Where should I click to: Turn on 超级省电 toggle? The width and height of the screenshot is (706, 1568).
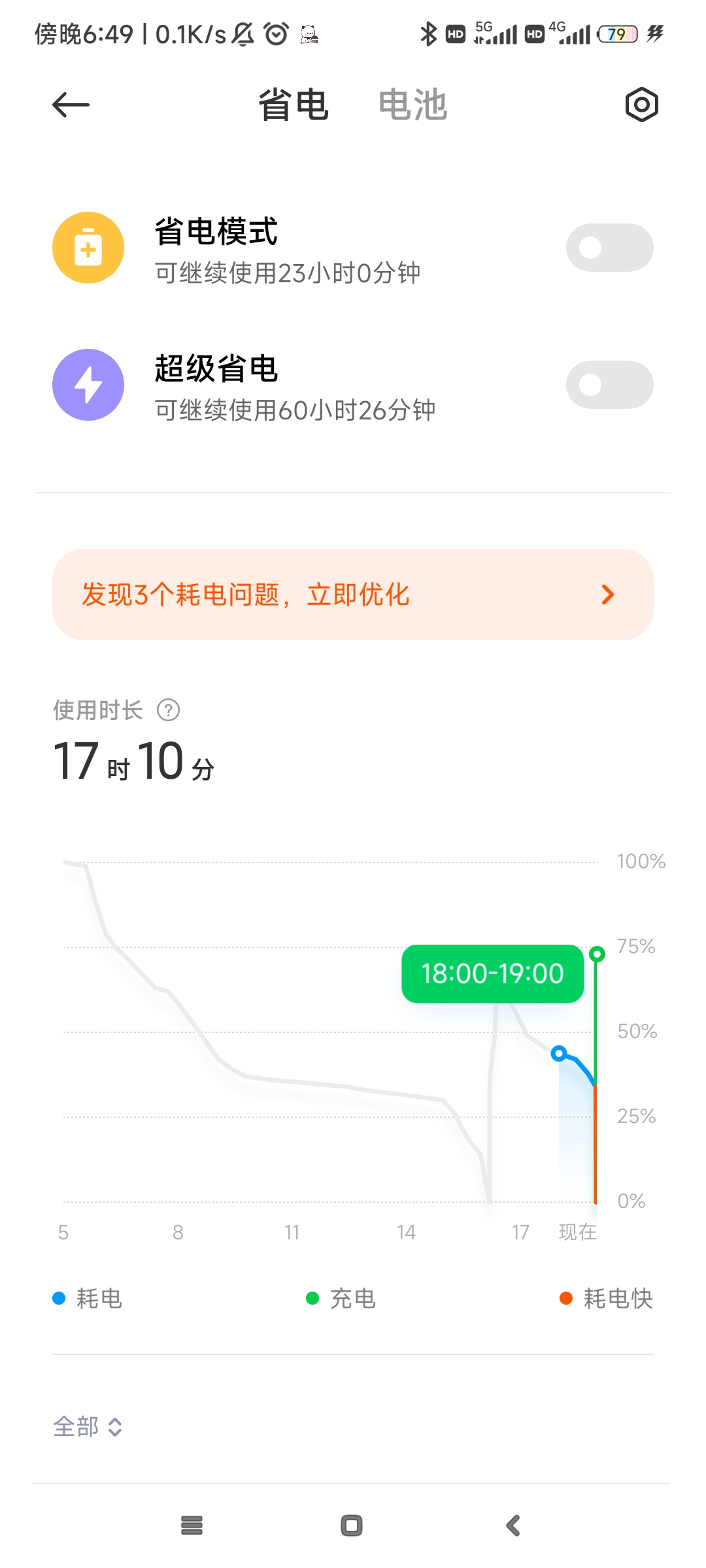[x=609, y=385]
